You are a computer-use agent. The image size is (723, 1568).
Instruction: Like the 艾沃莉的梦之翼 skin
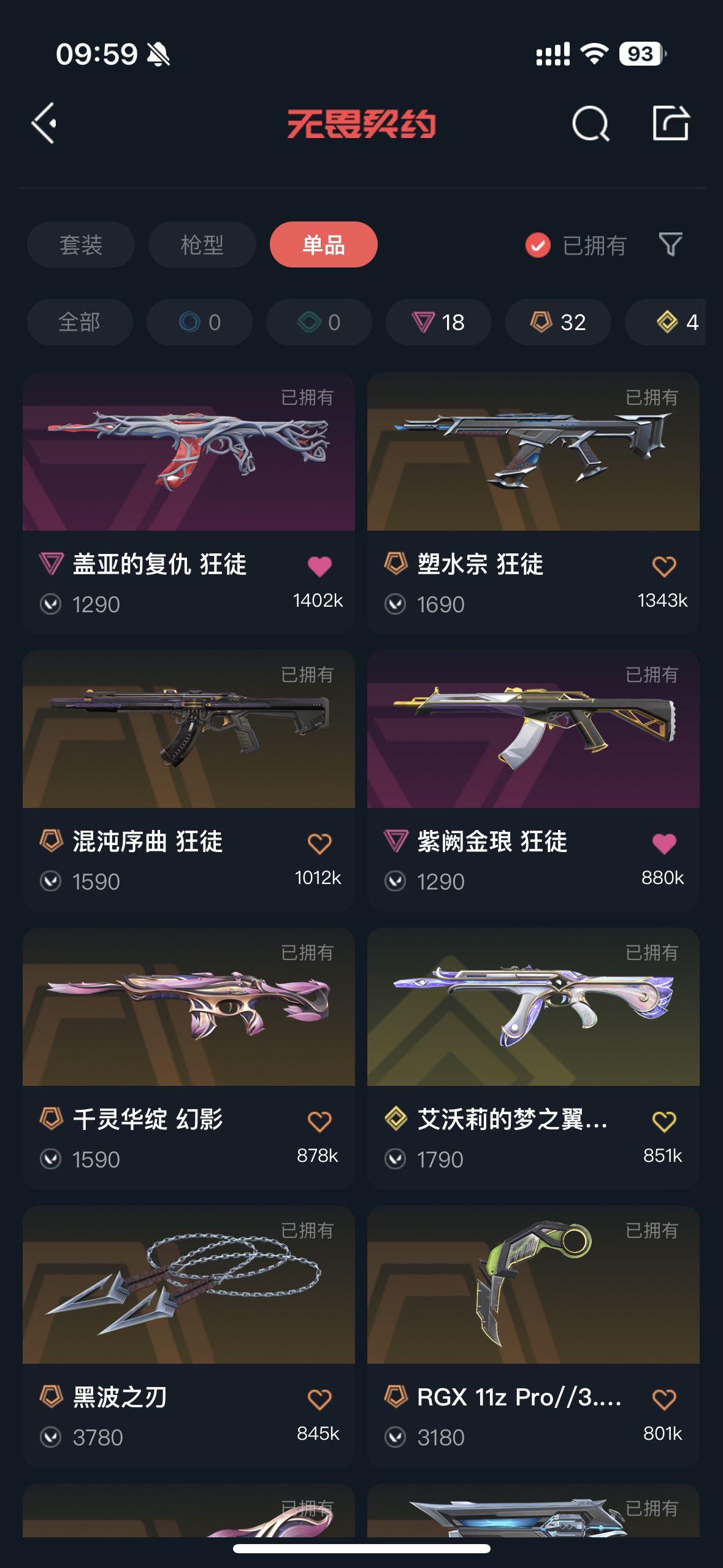pyautogui.click(x=664, y=1121)
